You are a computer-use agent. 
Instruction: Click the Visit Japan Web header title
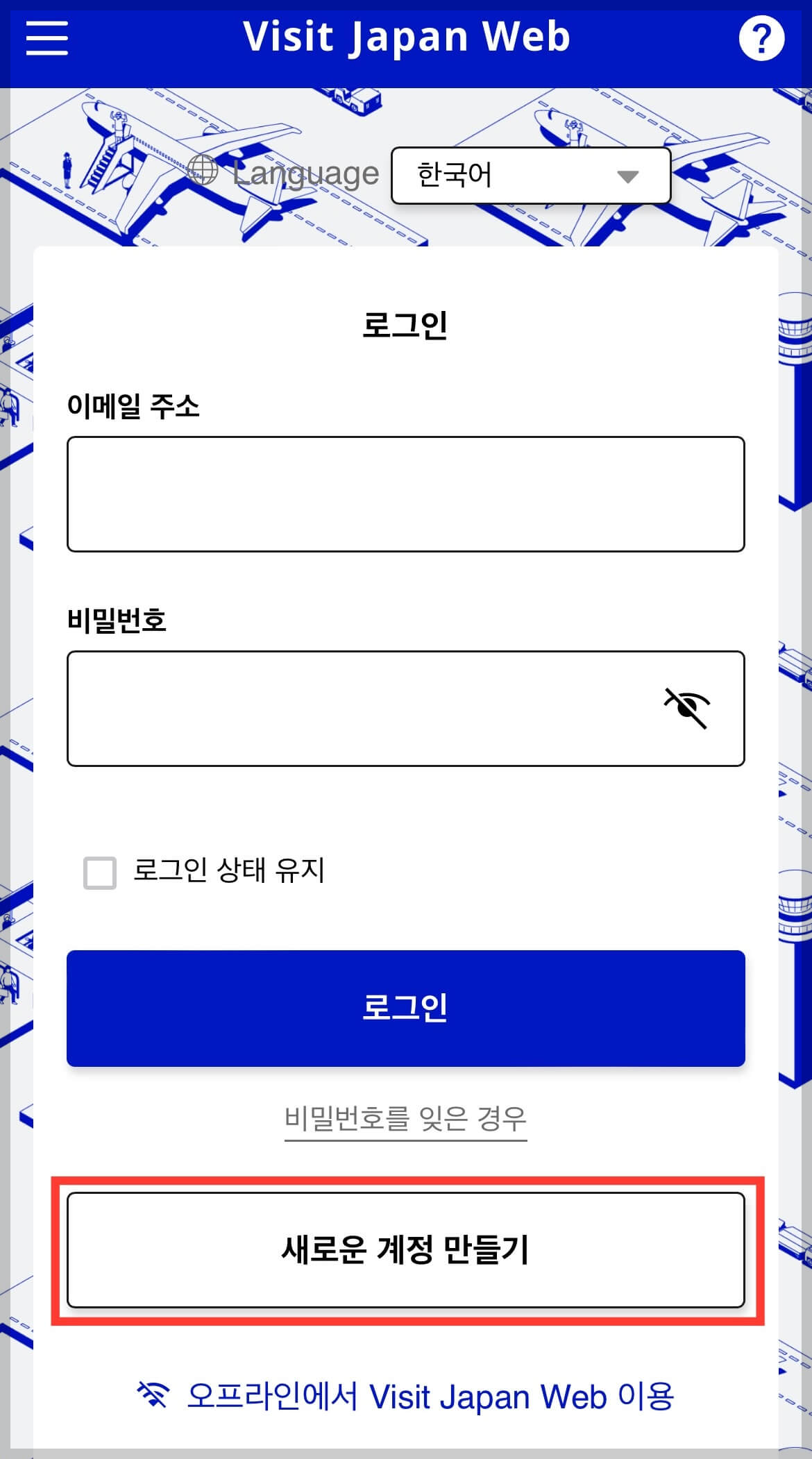[406, 37]
